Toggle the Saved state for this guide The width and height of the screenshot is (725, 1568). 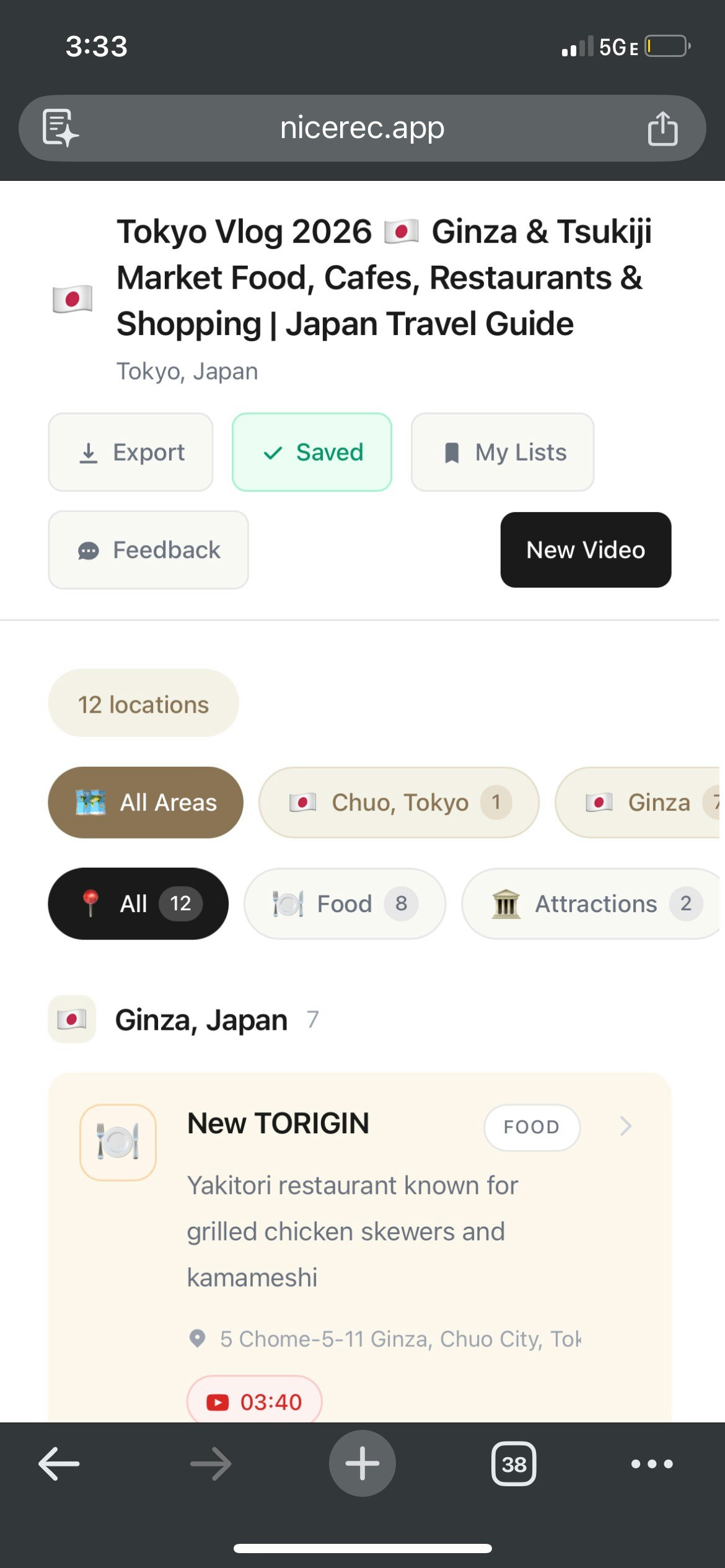[312, 452]
